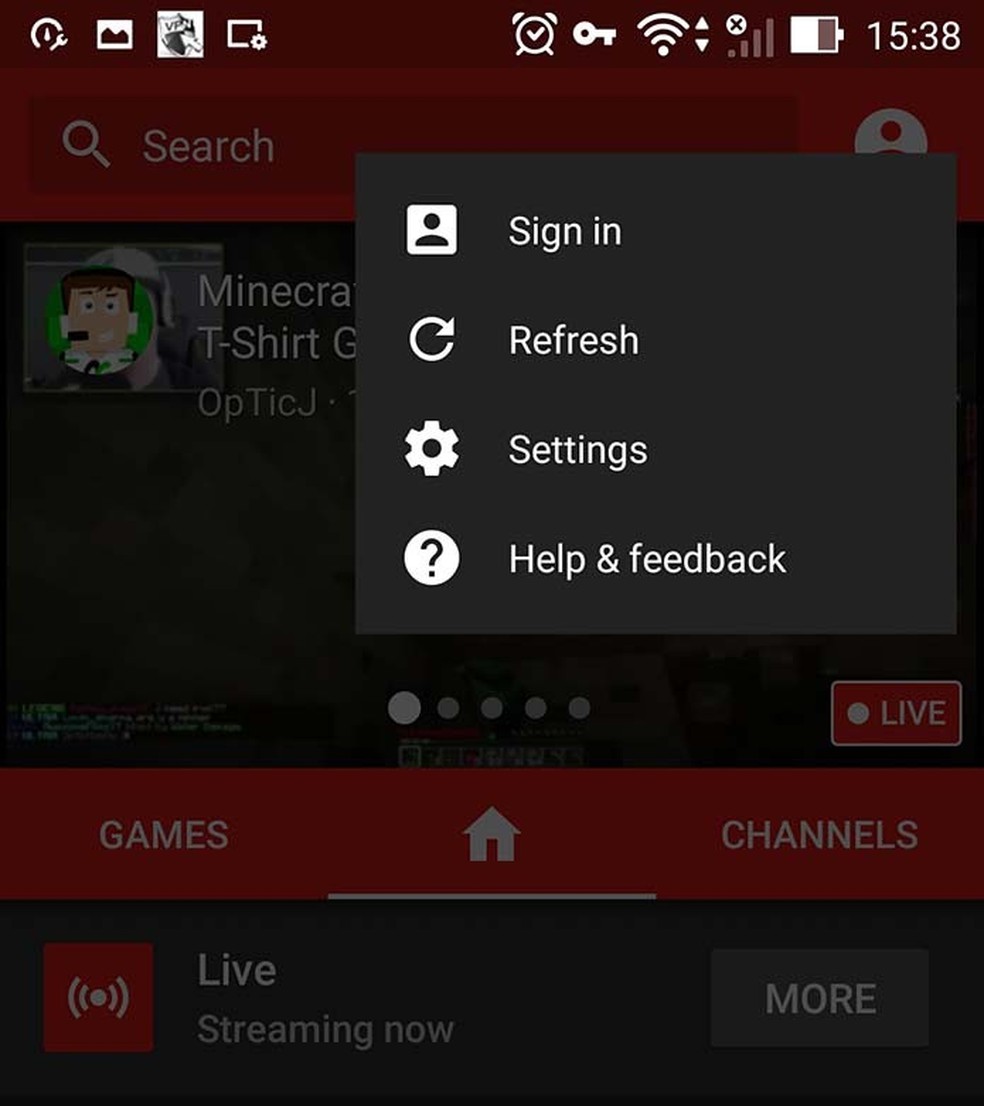
Task: Open the Minecraft live stream by OpTicJ
Action: click(x=180, y=500)
